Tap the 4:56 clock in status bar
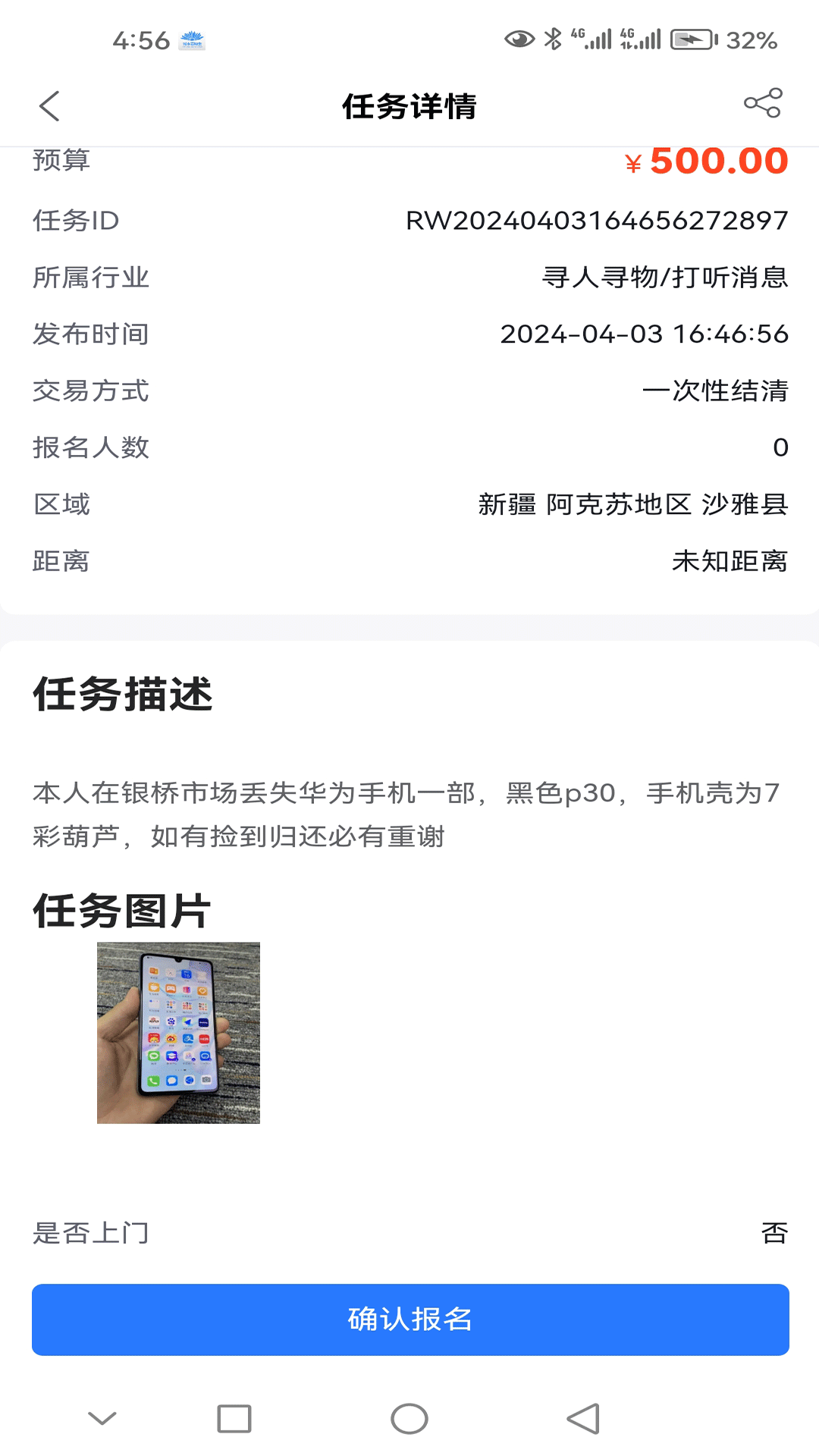Screen dimensions: 819x1456 pyautogui.click(x=140, y=38)
